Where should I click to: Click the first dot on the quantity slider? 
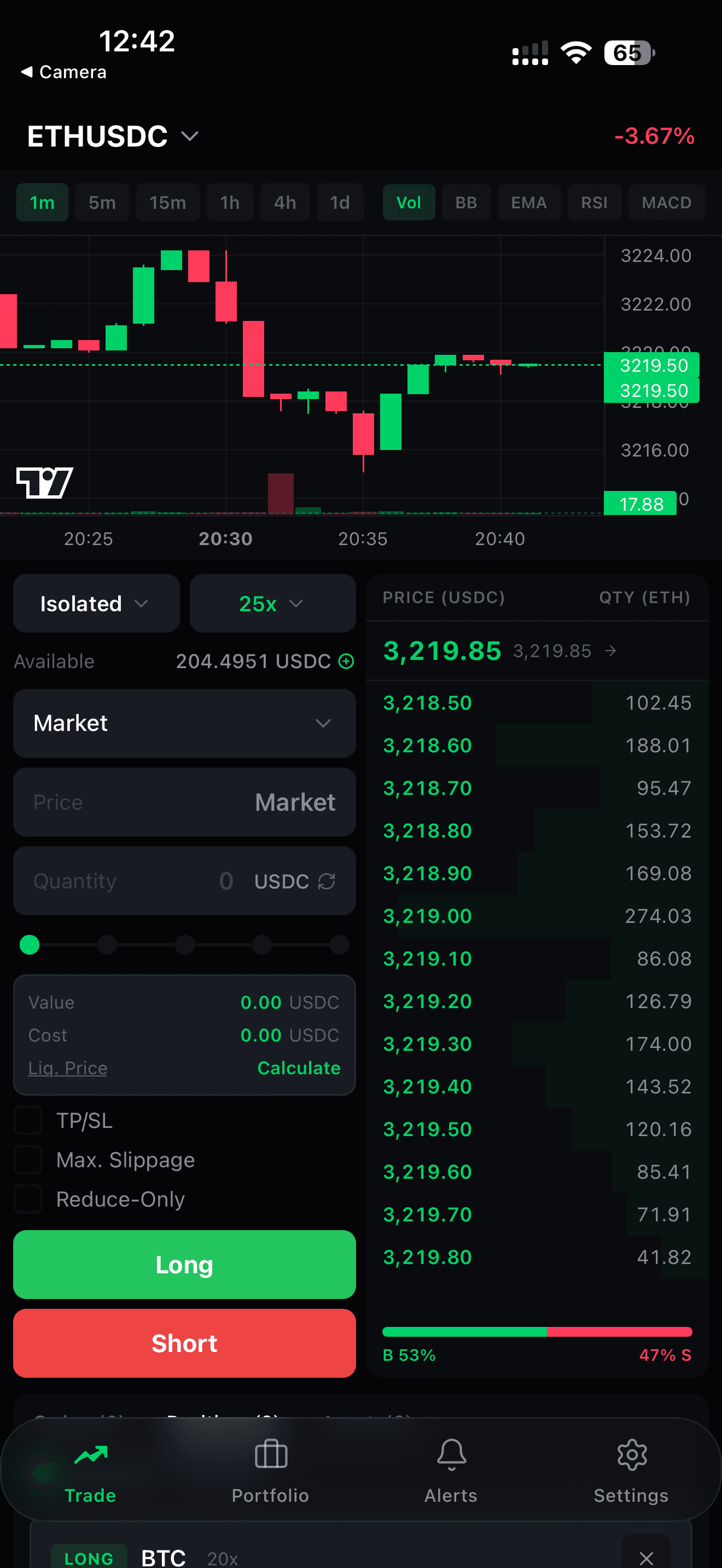tap(29, 945)
